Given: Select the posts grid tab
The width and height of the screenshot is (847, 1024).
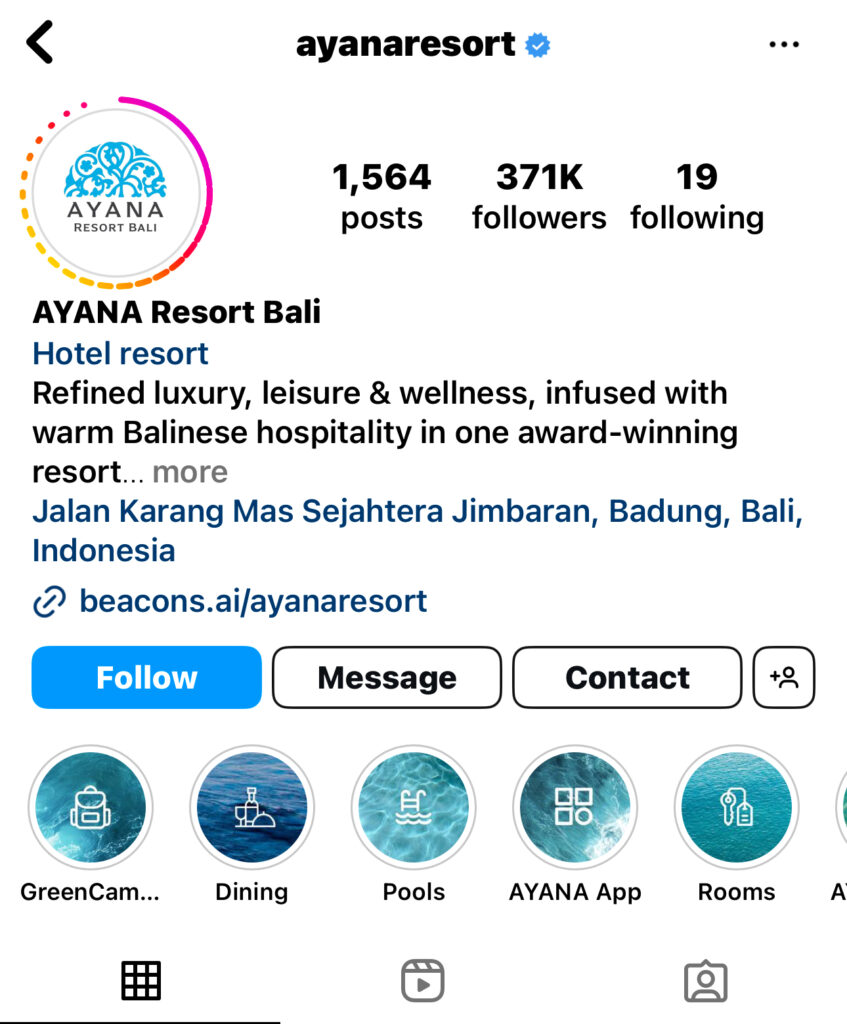Looking at the screenshot, I should (141, 981).
